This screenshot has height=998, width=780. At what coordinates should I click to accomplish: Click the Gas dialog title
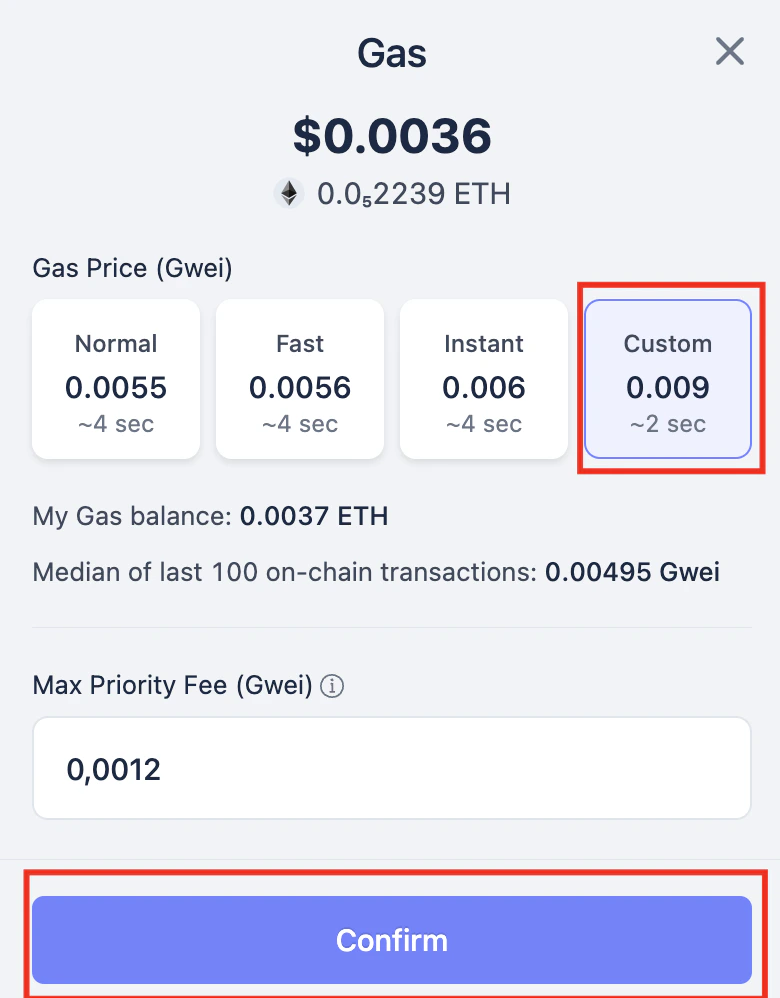[391, 53]
